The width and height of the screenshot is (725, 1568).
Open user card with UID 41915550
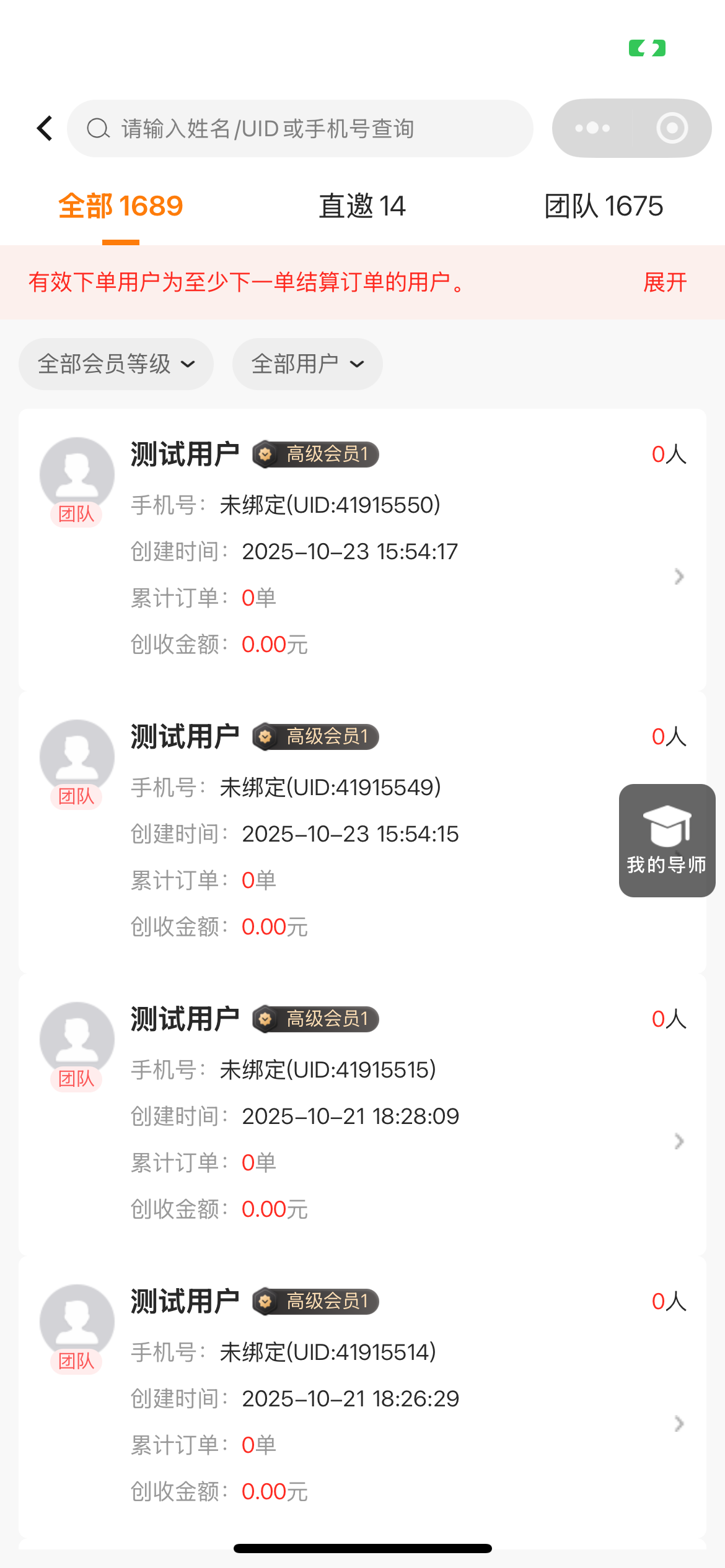(x=362, y=550)
